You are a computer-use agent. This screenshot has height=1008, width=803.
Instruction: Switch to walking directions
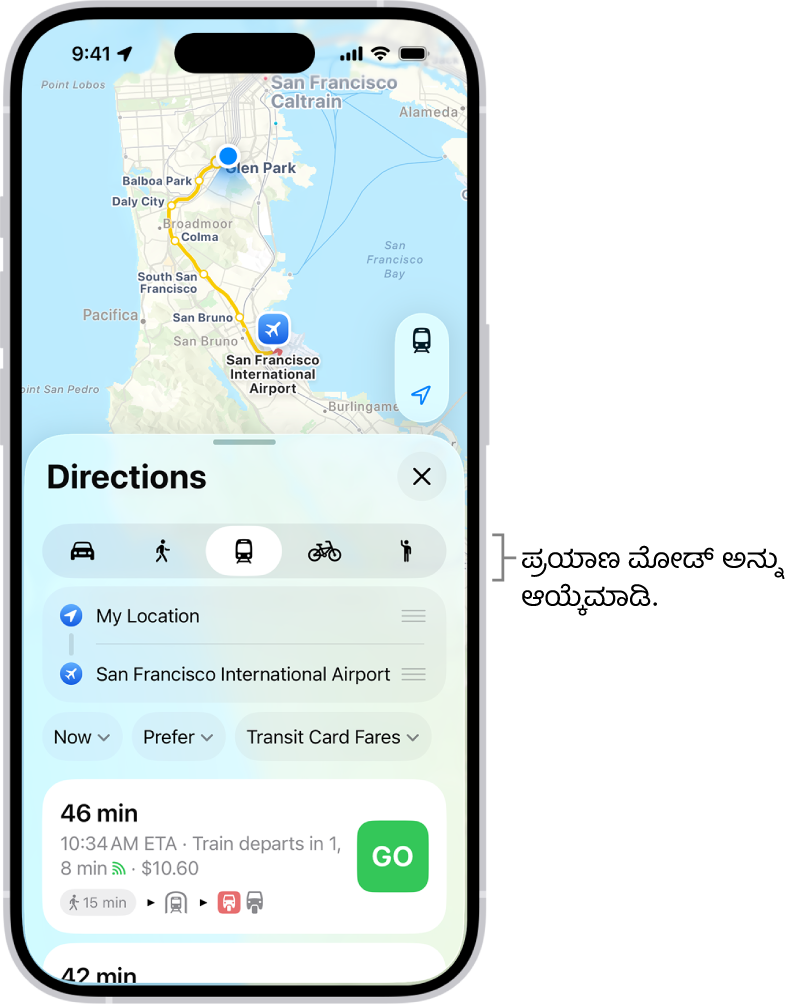(163, 551)
